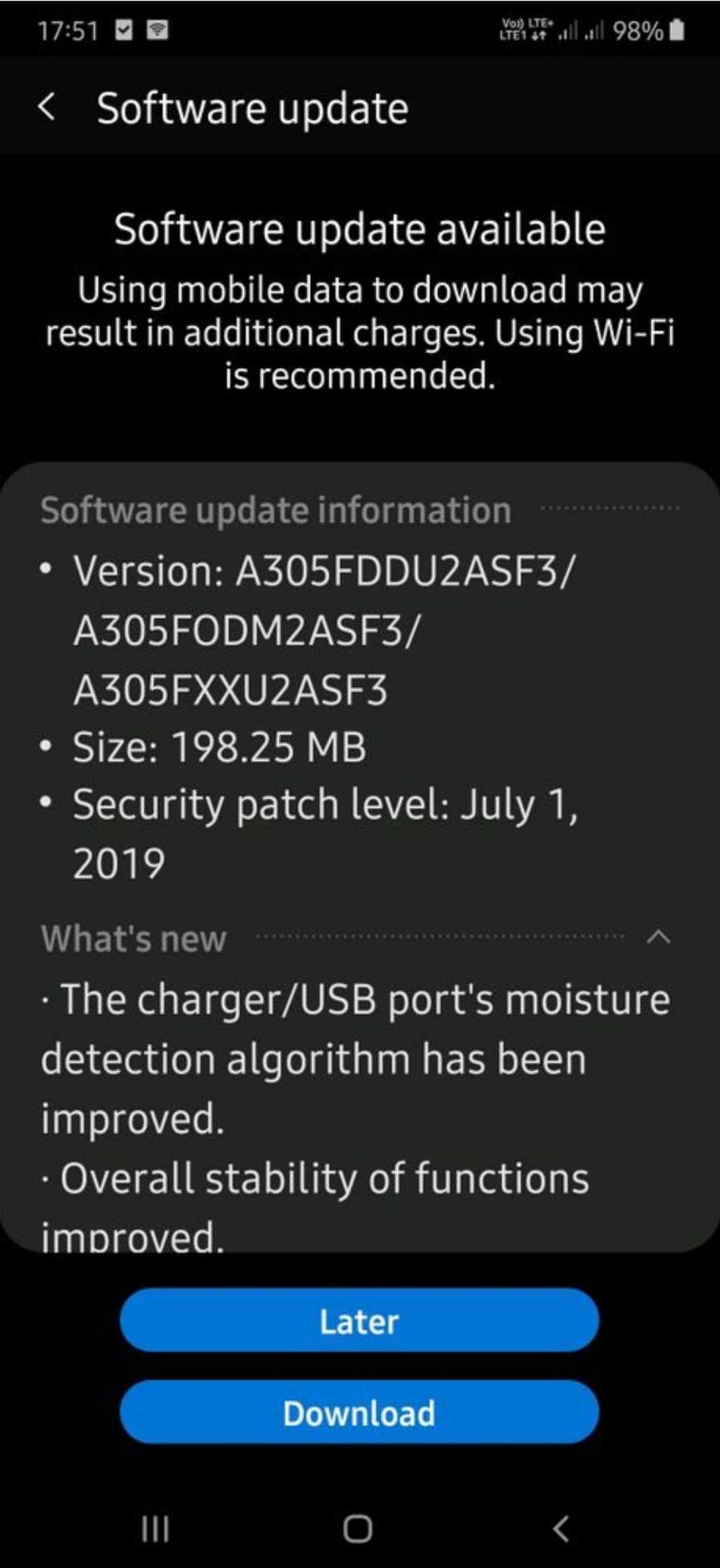Screen dimensions: 720x1568
Task: Tap Later to postpone the update
Action: coord(359,1322)
